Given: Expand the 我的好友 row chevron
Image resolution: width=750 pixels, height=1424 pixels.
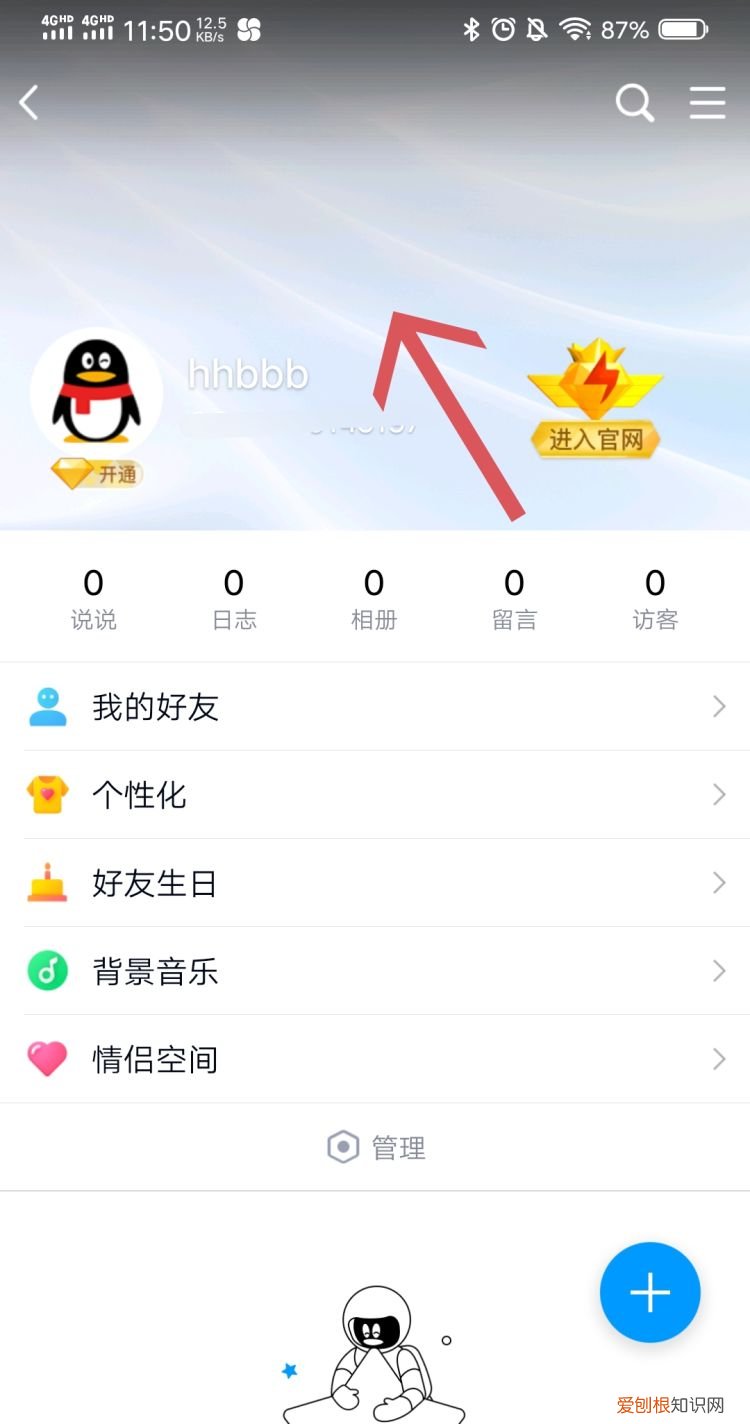Looking at the screenshot, I should click(718, 706).
